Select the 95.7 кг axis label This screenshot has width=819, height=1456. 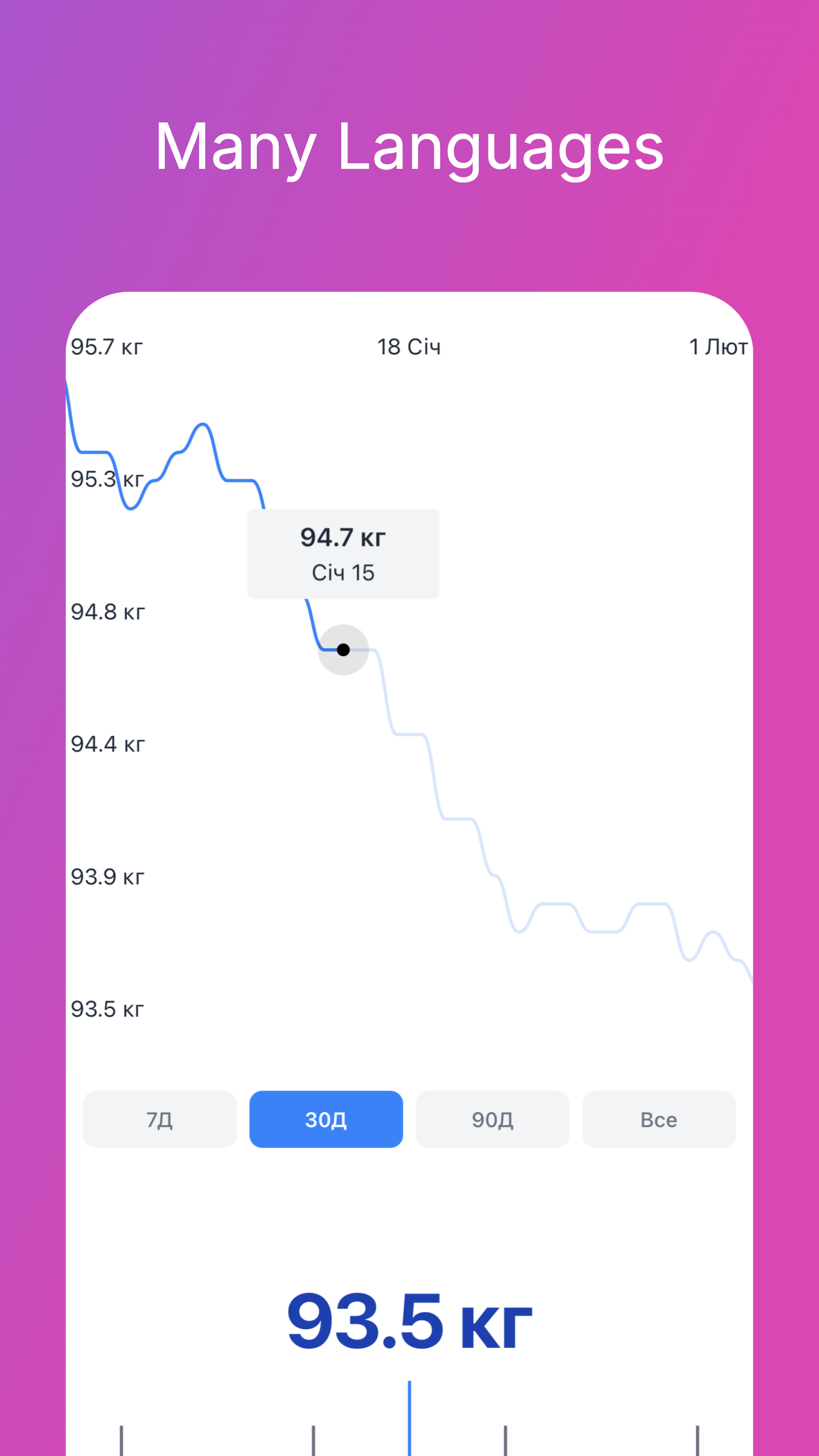coord(108,347)
